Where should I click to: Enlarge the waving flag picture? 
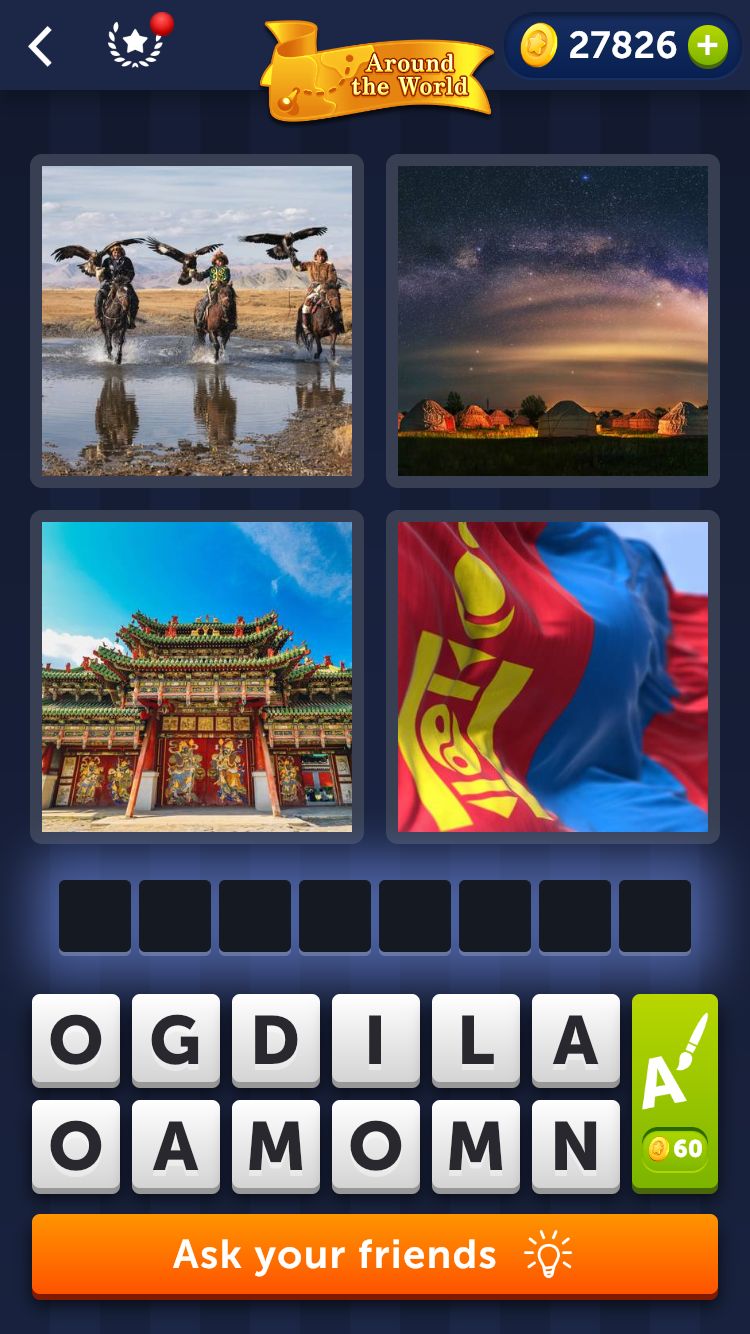553,677
